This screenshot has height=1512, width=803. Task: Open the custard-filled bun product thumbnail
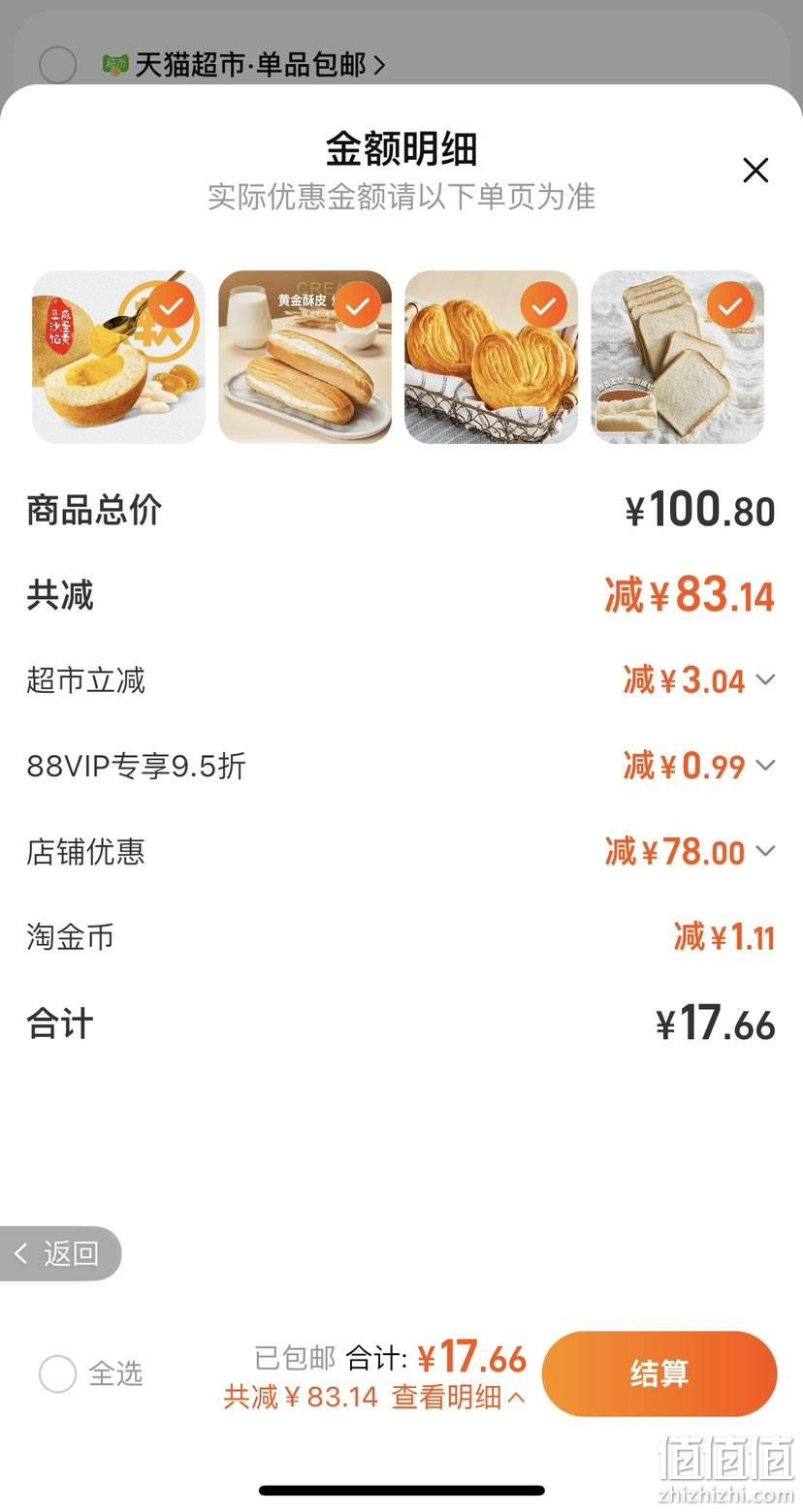coord(118,357)
